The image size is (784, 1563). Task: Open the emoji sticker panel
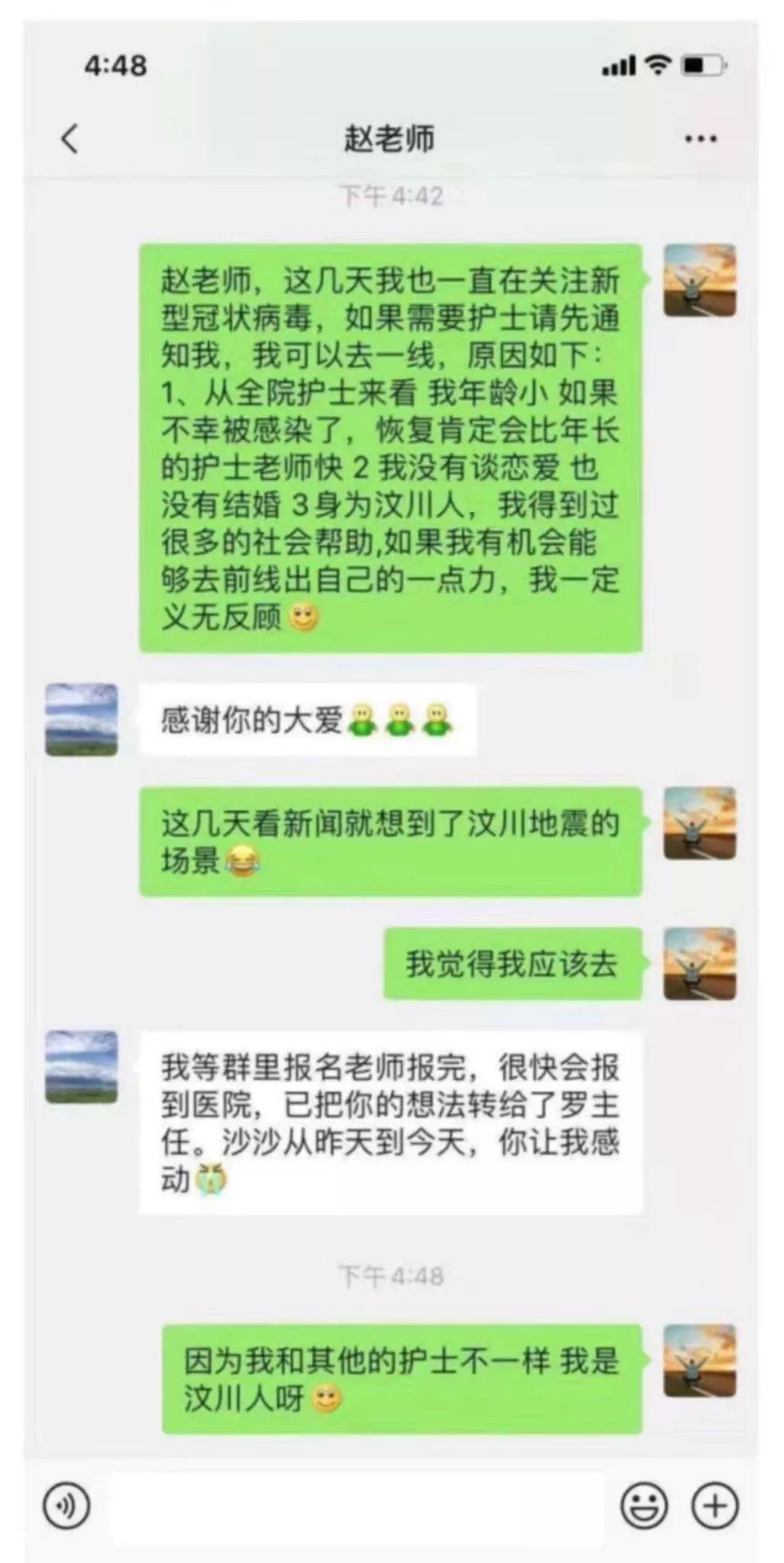click(x=644, y=1505)
